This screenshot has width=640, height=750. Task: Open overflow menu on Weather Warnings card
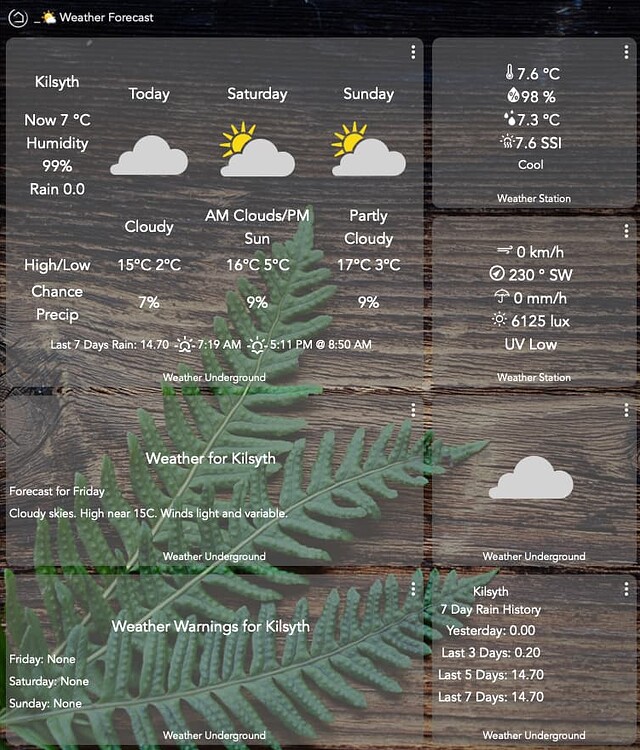(x=413, y=589)
